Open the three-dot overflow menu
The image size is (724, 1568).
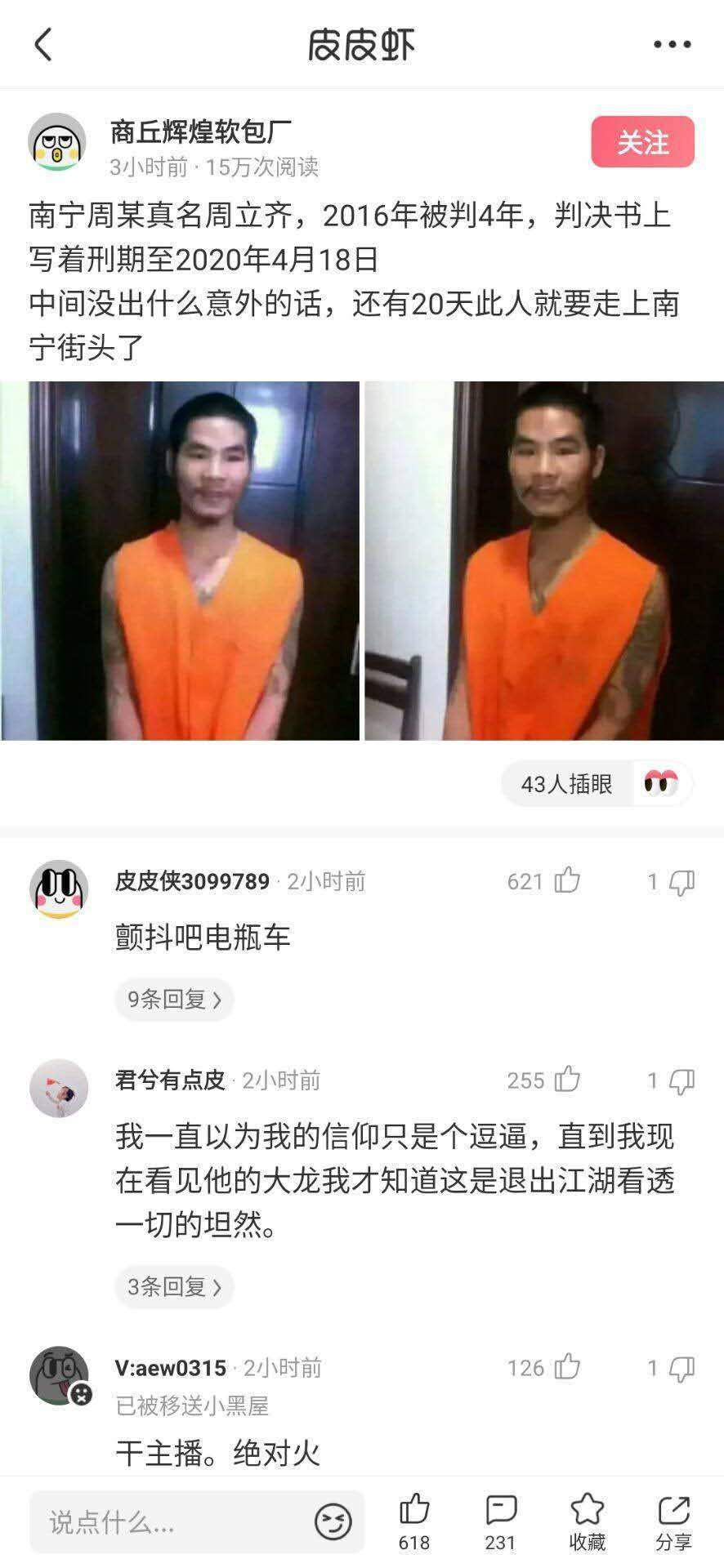tap(672, 45)
